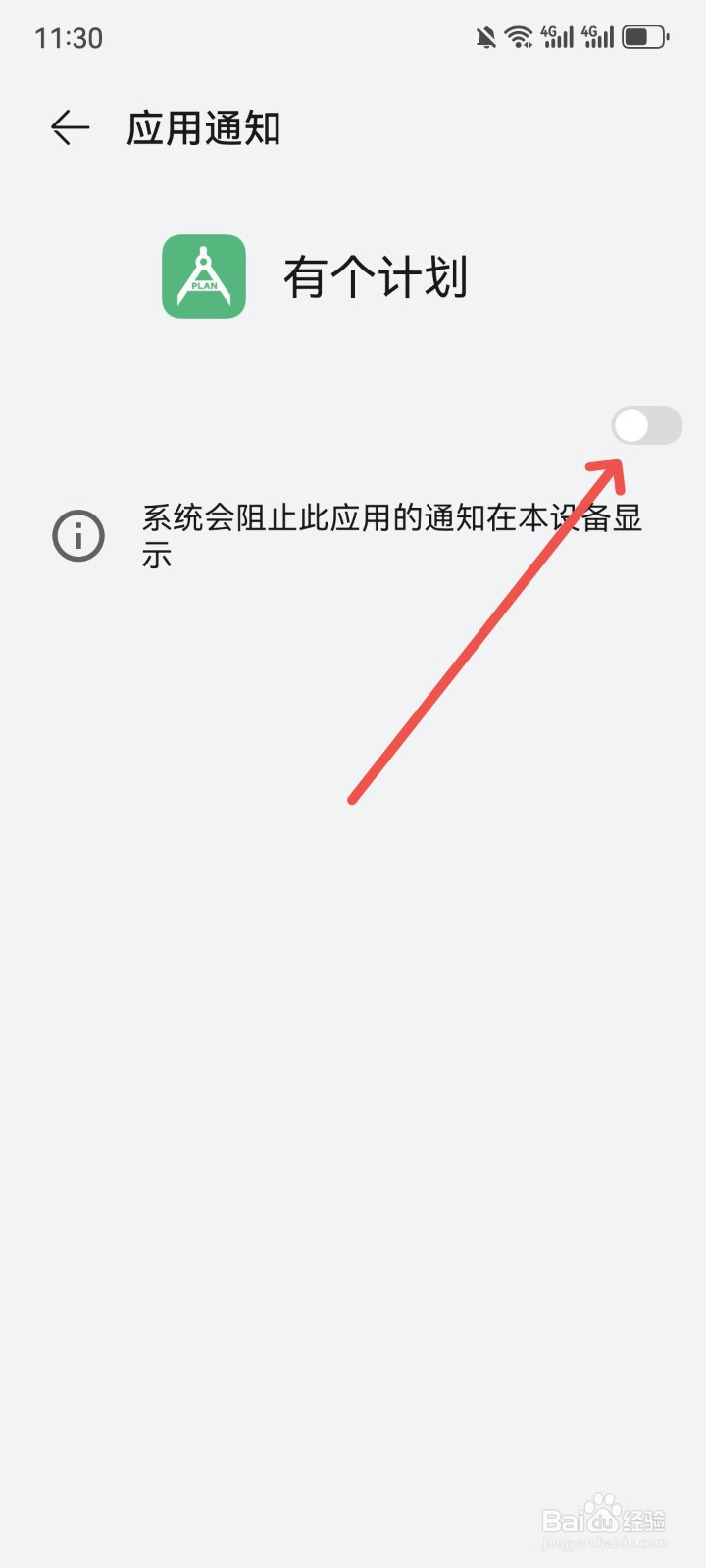The image size is (706, 1568).
Task: Tap the 应用通知 title text
Action: pyautogui.click(x=204, y=127)
